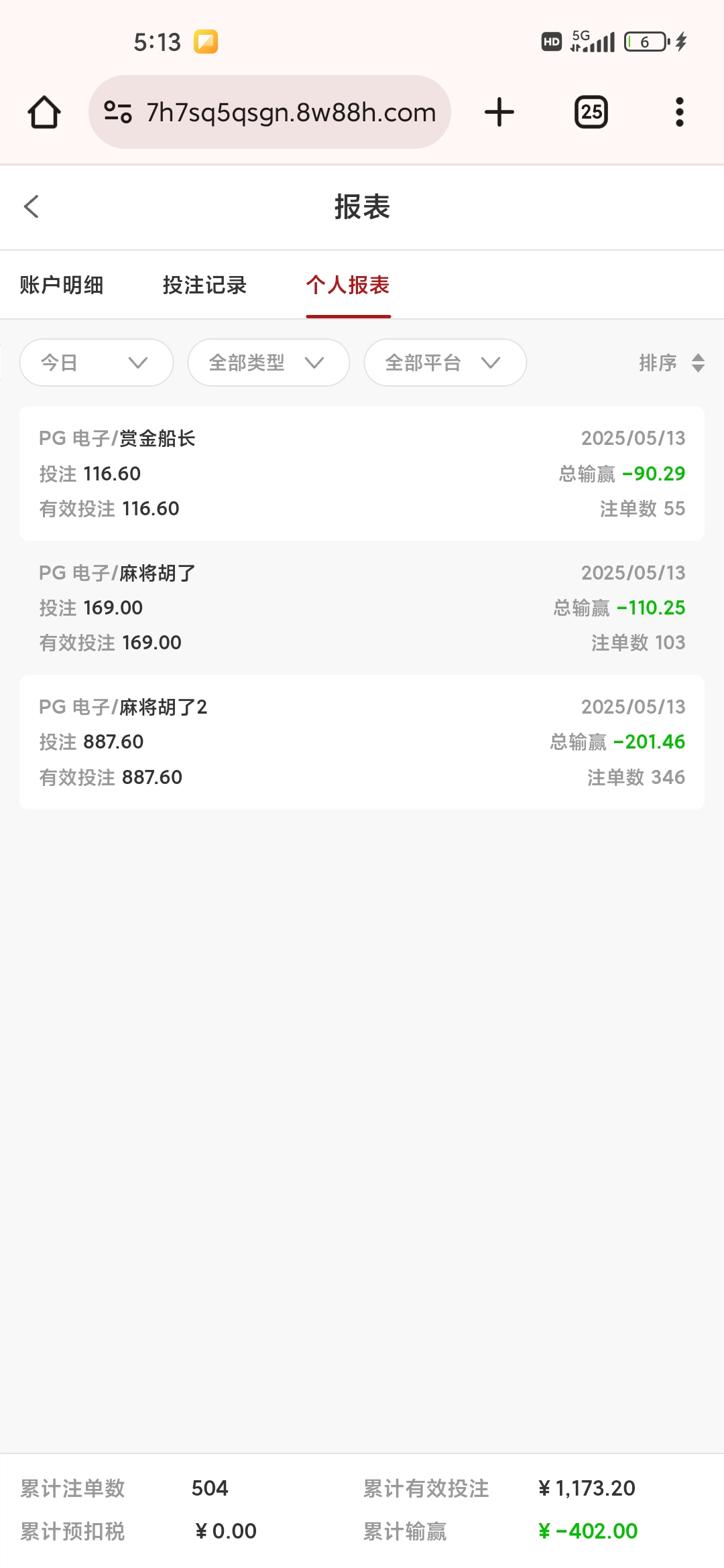The height and width of the screenshot is (1568, 724).
Task: Switch to the 账户明细 tab
Action: coord(62,285)
